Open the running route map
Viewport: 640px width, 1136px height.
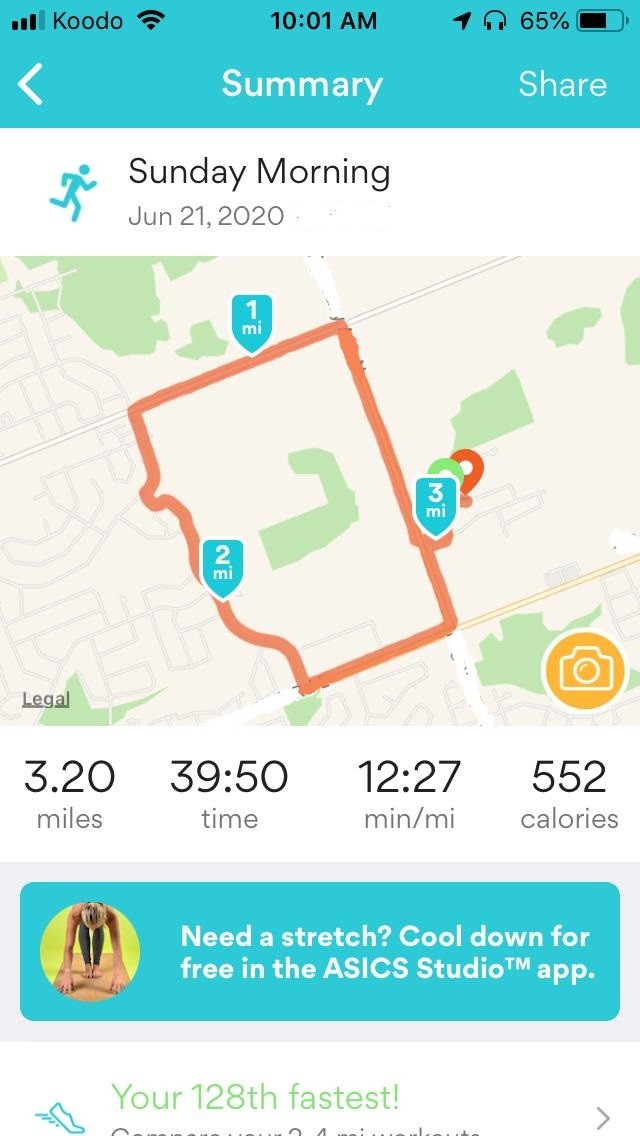[320, 490]
